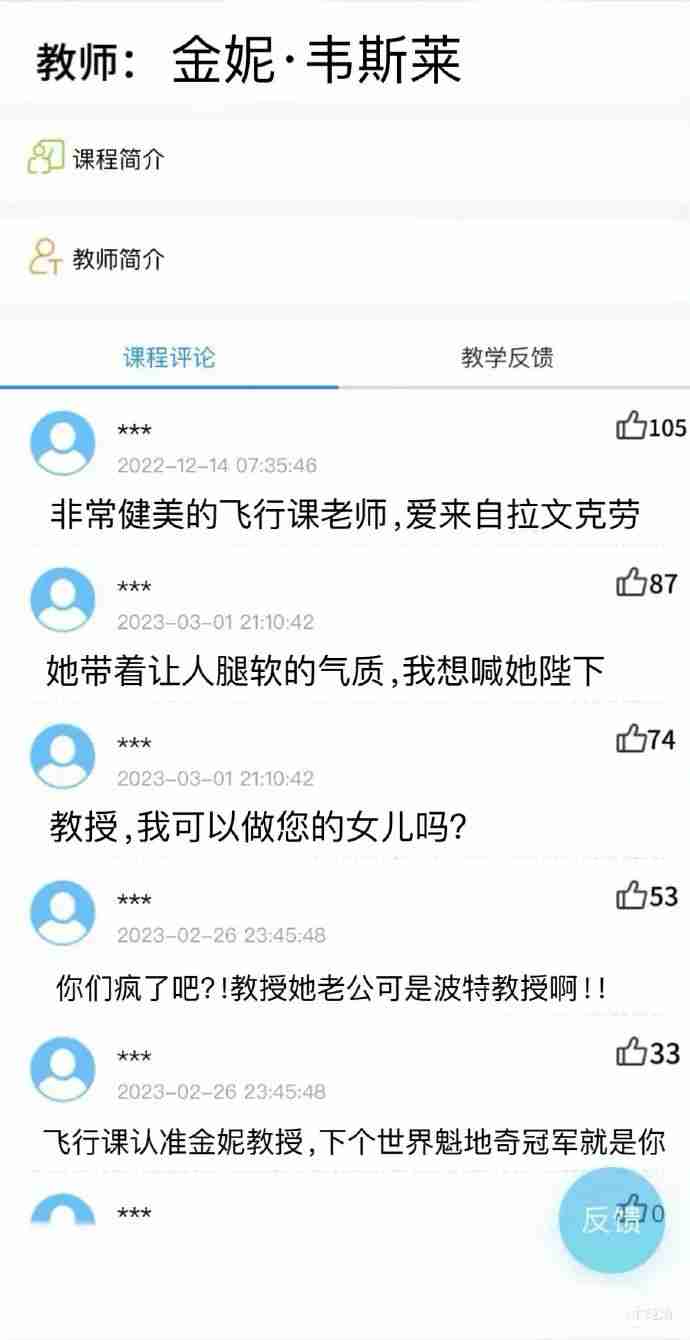690x1340 pixels.
Task: Like the comment mentioning 波特教授
Action: click(631, 896)
